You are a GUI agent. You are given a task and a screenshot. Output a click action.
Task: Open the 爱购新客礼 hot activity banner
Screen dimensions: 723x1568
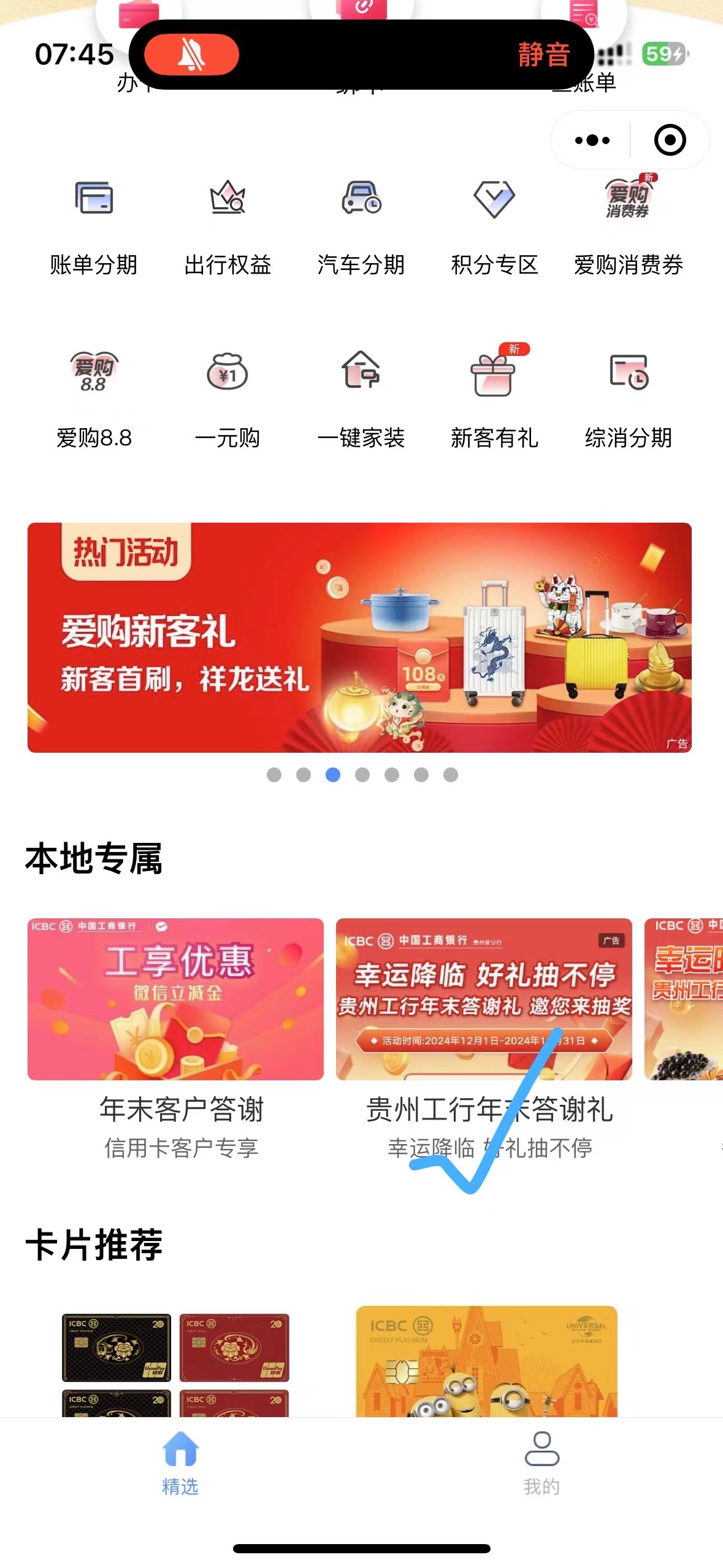coord(359,637)
